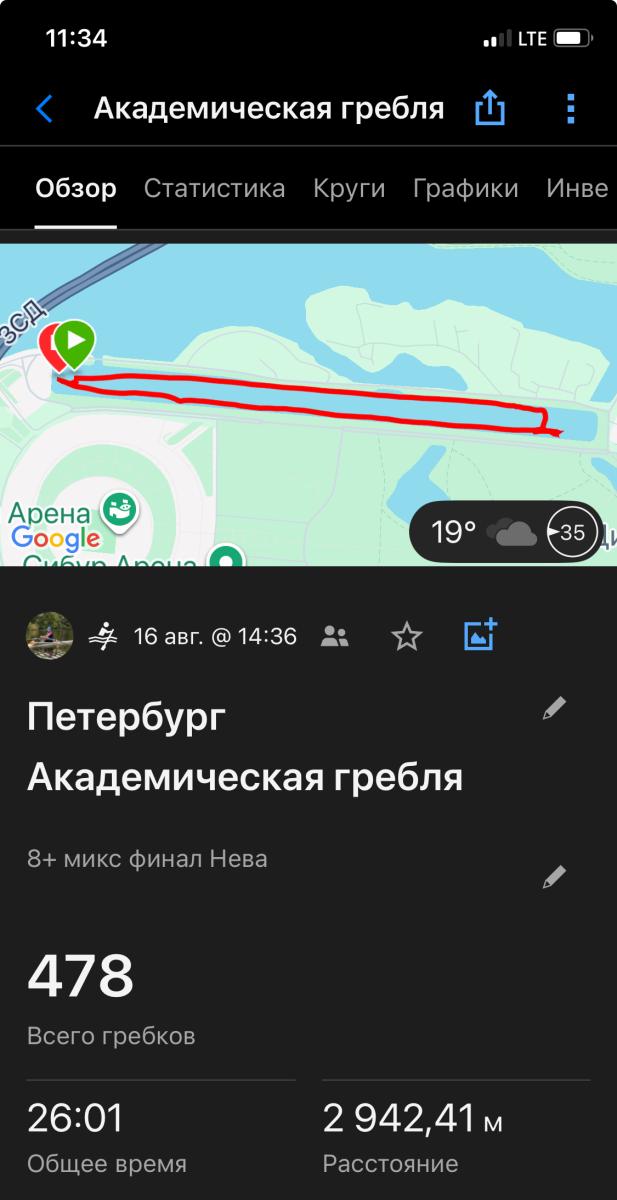The width and height of the screenshot is (617, 1200).
Task: Open the Инве tab
Action: [577, 188]
